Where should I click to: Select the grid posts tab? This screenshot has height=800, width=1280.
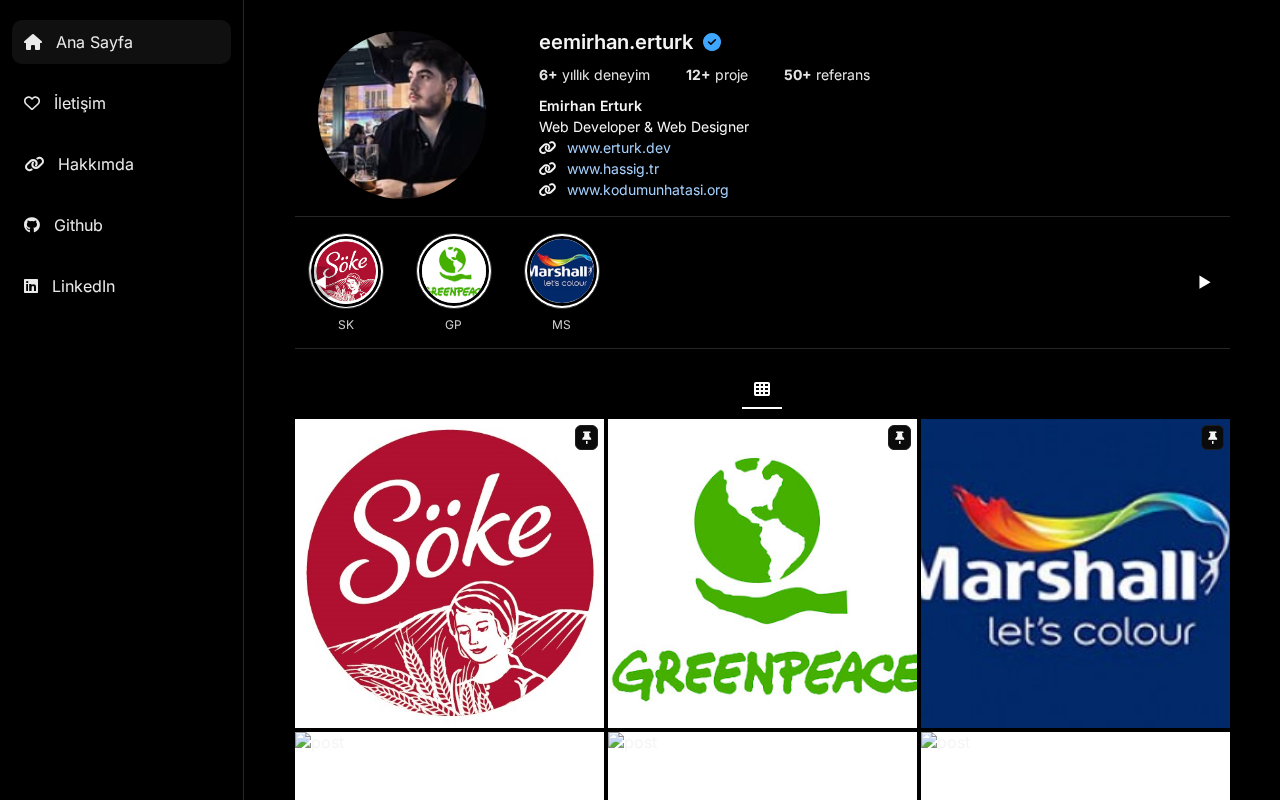point(762,389)
